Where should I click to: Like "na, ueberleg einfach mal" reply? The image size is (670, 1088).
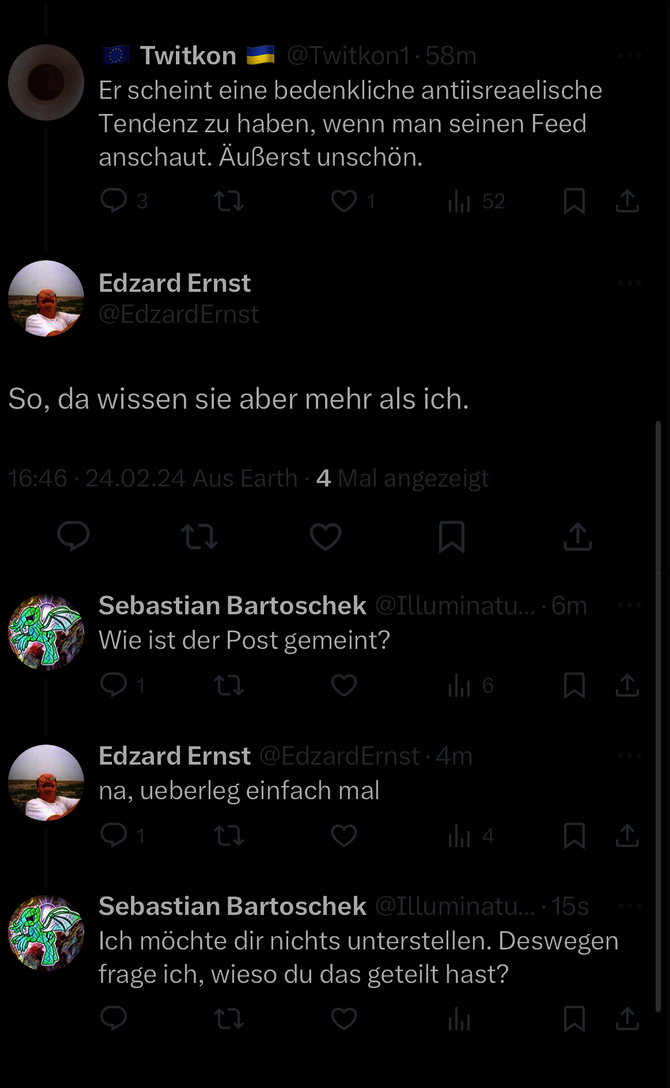[344, 835]
